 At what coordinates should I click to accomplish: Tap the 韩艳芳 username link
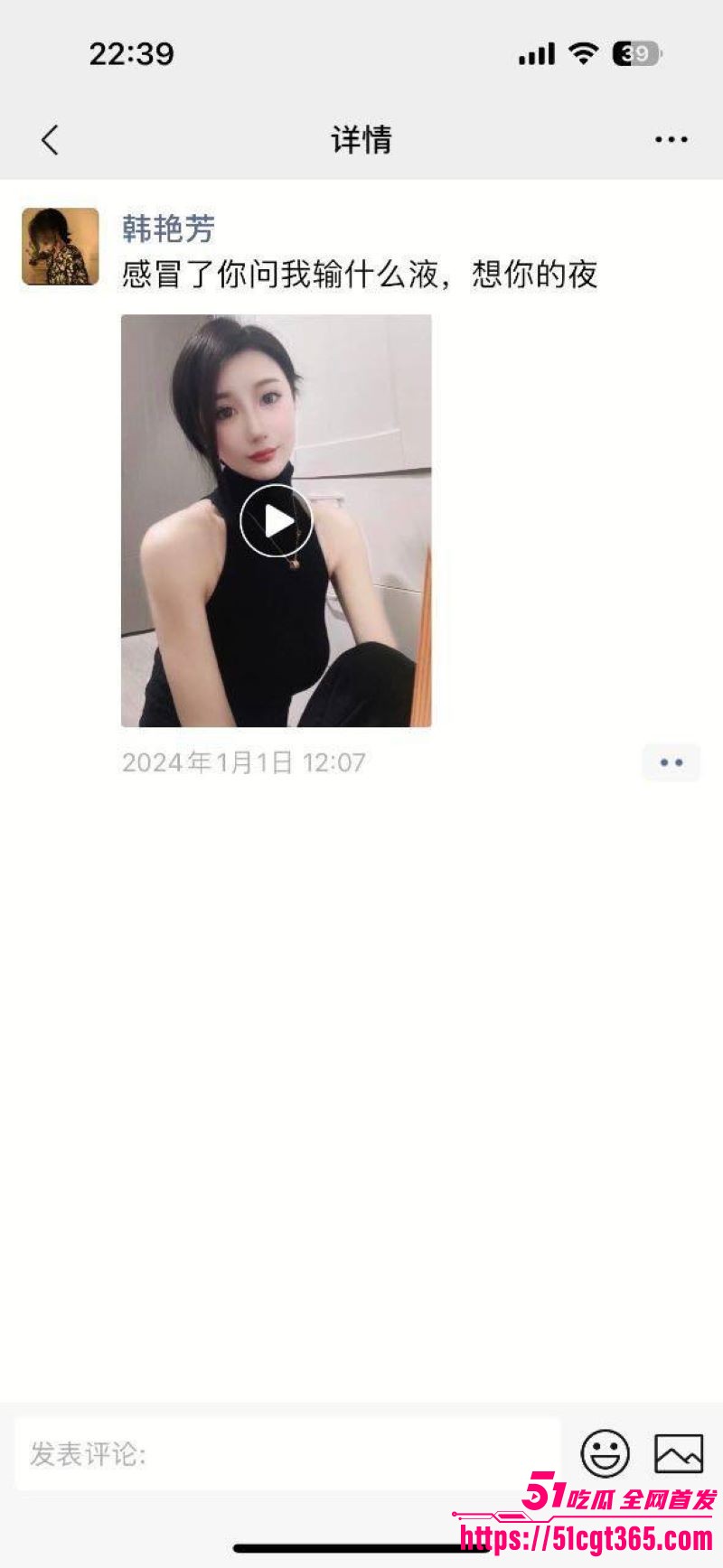[168, 229]
